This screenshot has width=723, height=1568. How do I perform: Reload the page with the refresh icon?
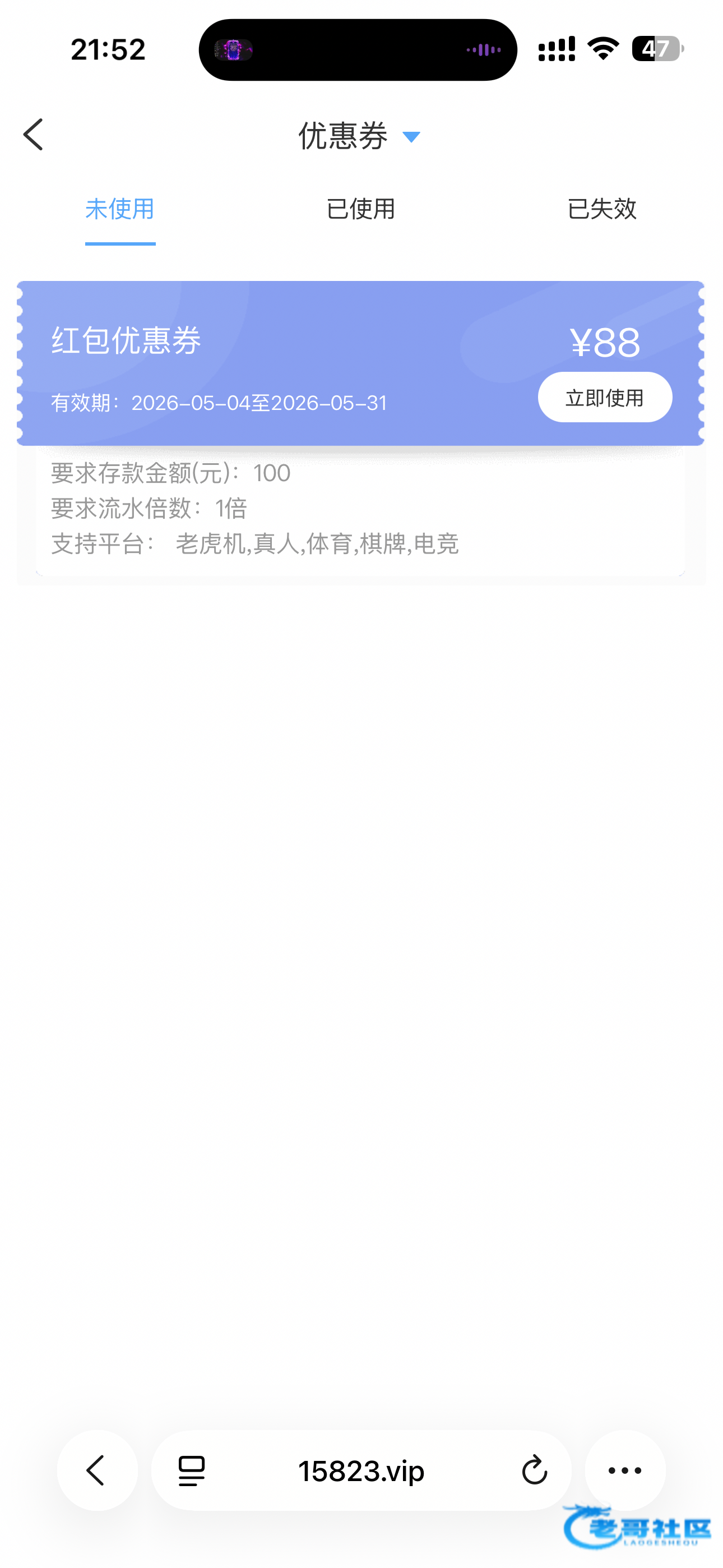[535, 1470]
